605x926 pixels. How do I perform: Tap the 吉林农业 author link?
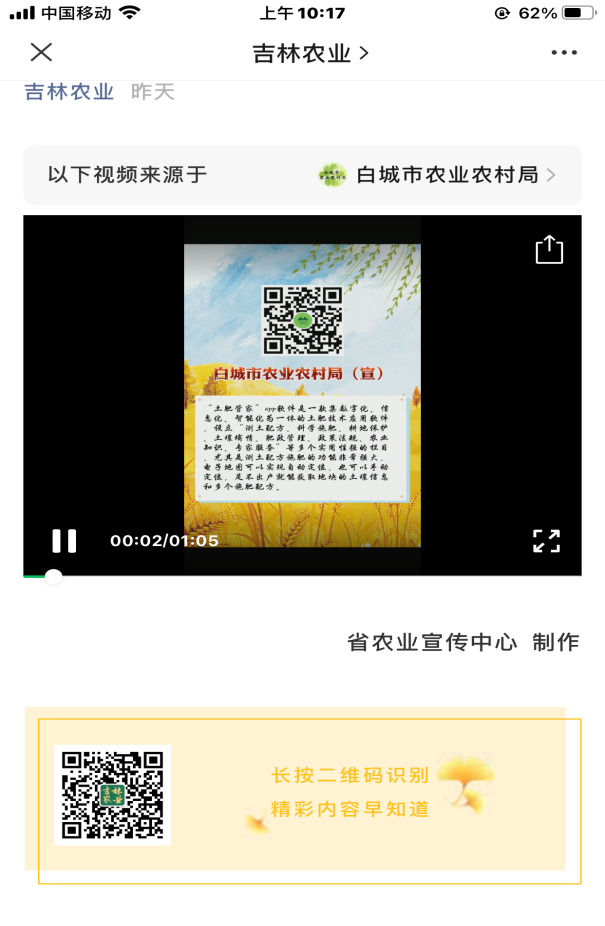pos(69,92)
